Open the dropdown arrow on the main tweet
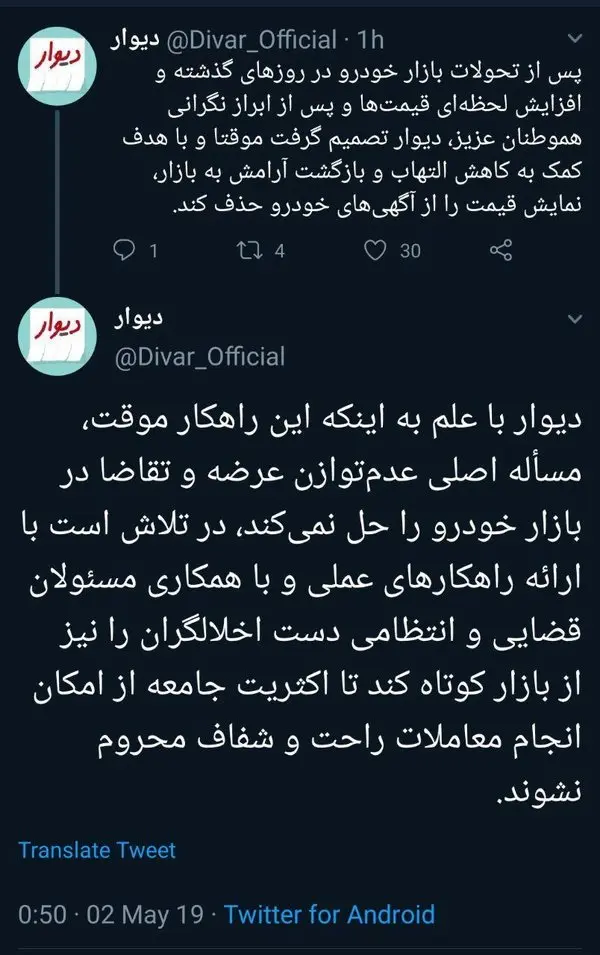The width and height of the screenshot is (600, 955). [573, 319]
